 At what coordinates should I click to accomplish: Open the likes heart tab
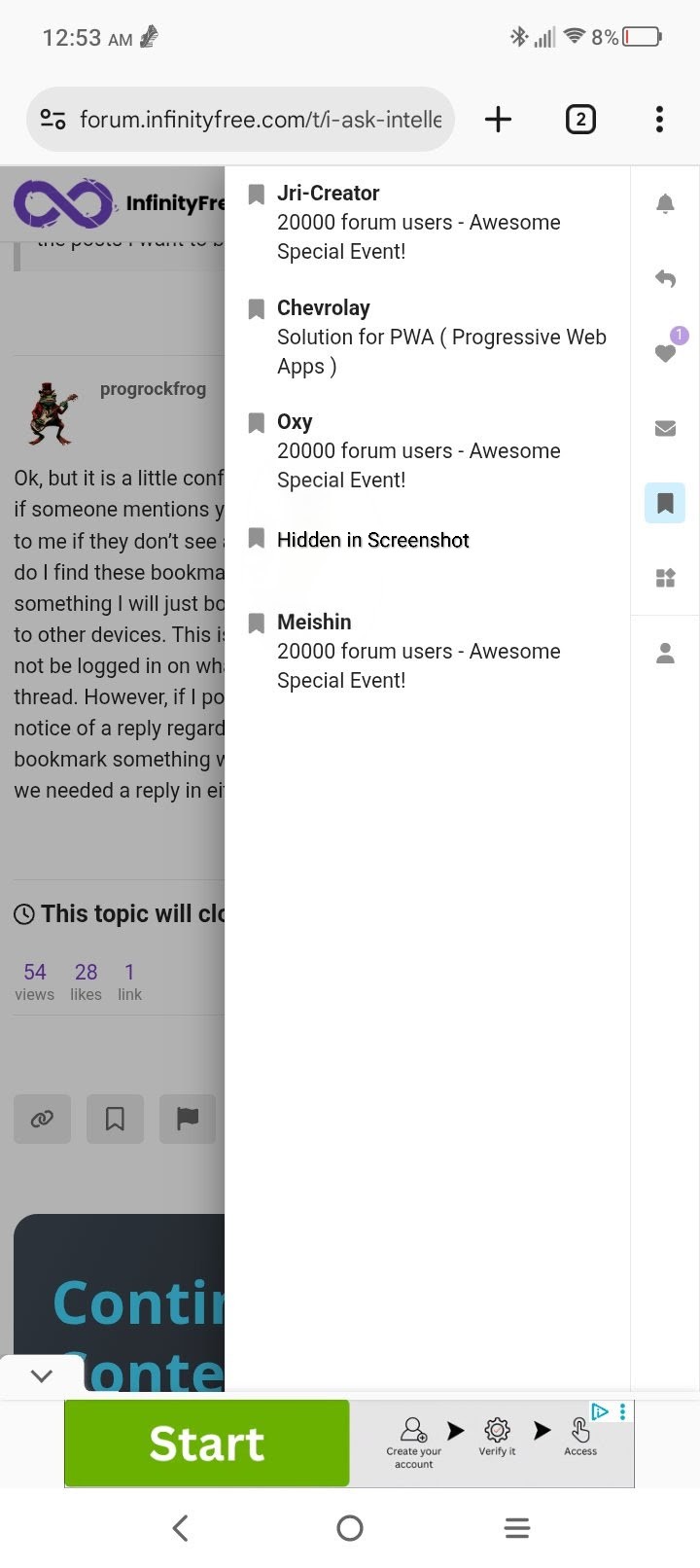pyautogui.click(x=665, y=353)
